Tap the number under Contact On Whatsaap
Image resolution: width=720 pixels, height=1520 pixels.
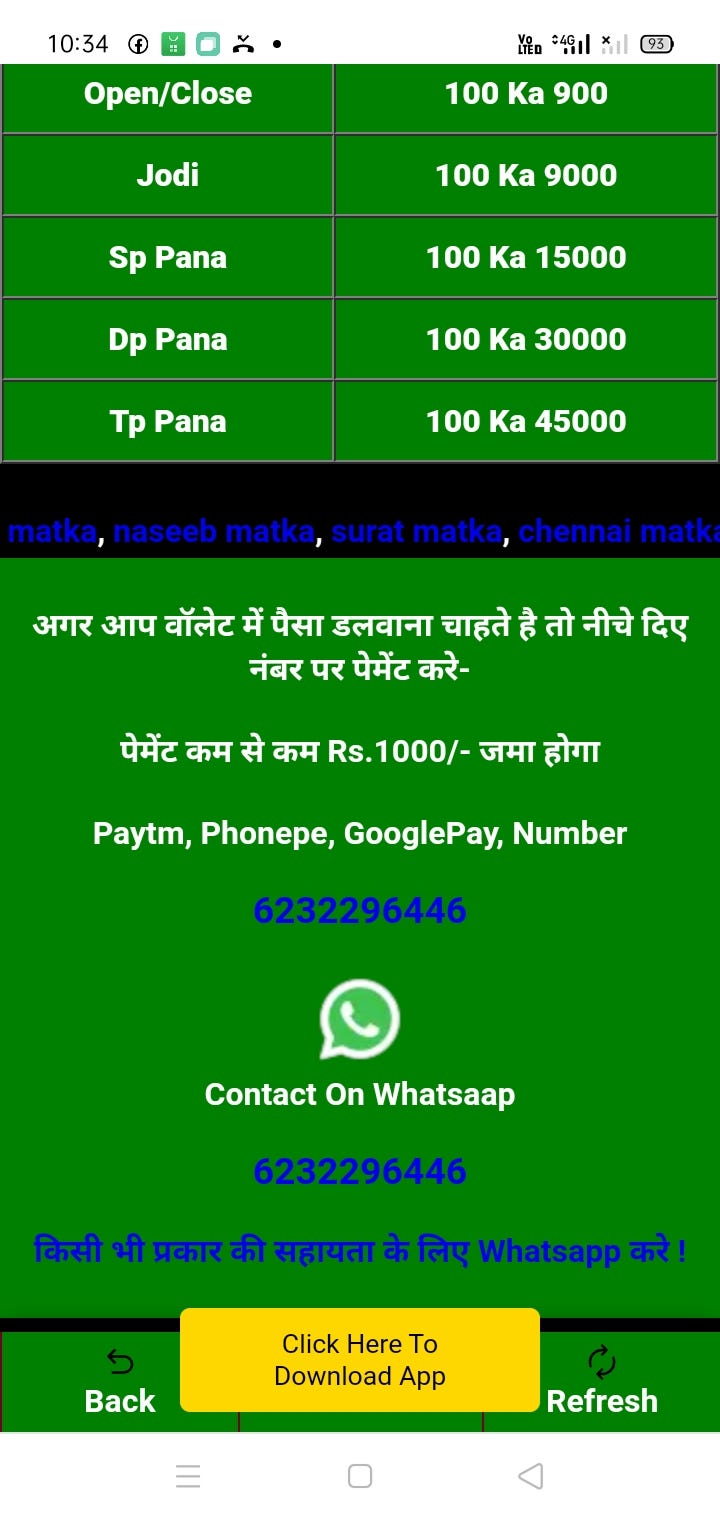tap(360, 1171)
